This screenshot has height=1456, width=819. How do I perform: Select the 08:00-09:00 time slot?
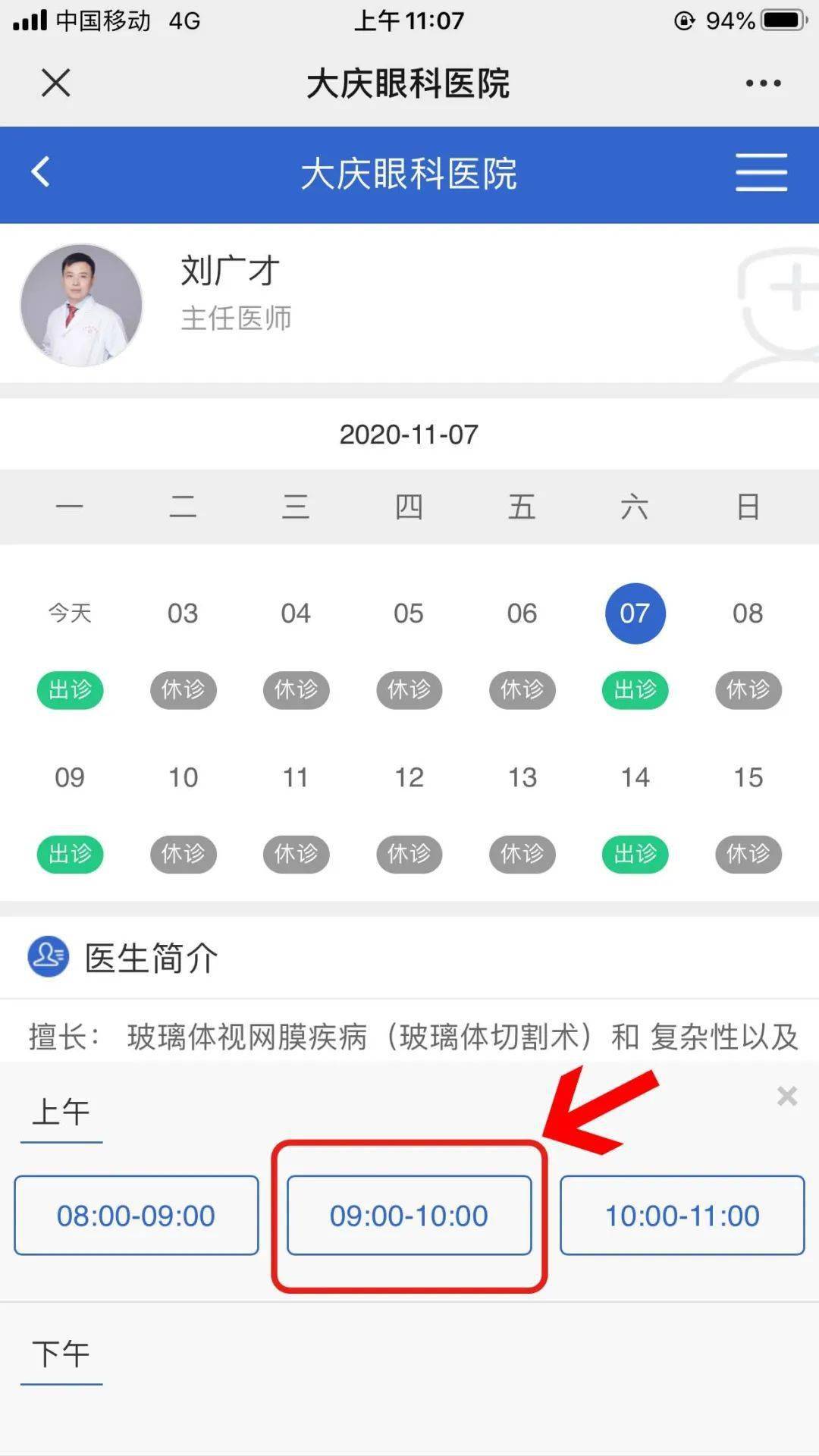pyautogui.click(x=136, y=1215)
